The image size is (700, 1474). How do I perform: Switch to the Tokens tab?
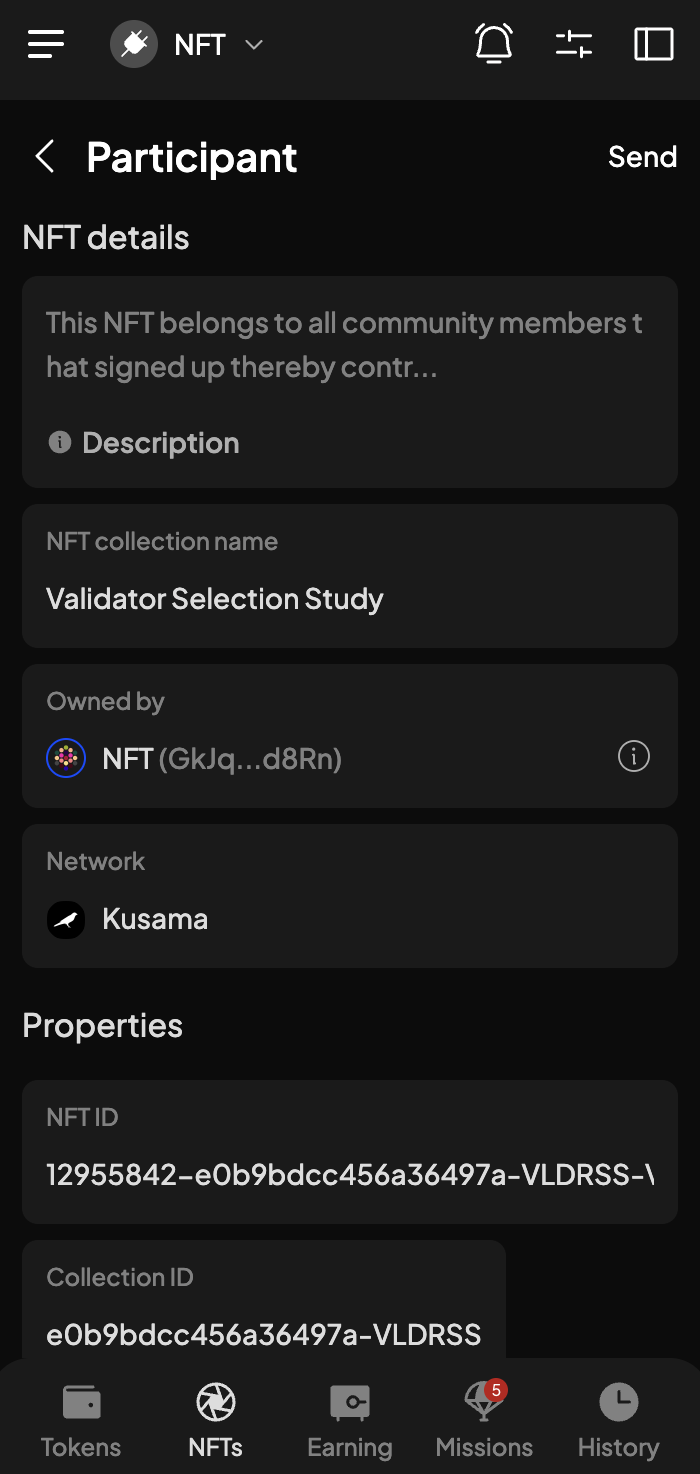tap(81, 1420)
